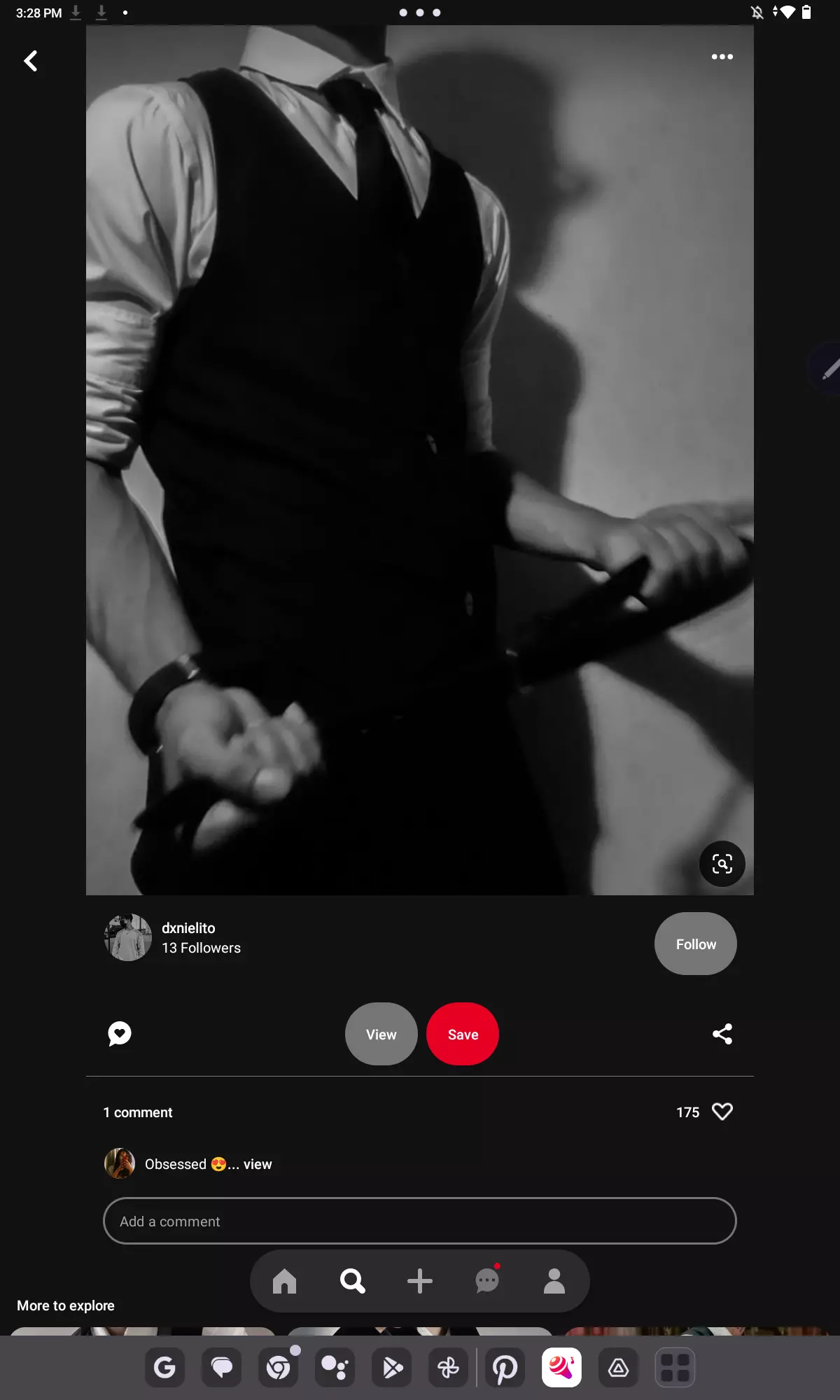Switch to the profile tab

[x=554, y=1281]
